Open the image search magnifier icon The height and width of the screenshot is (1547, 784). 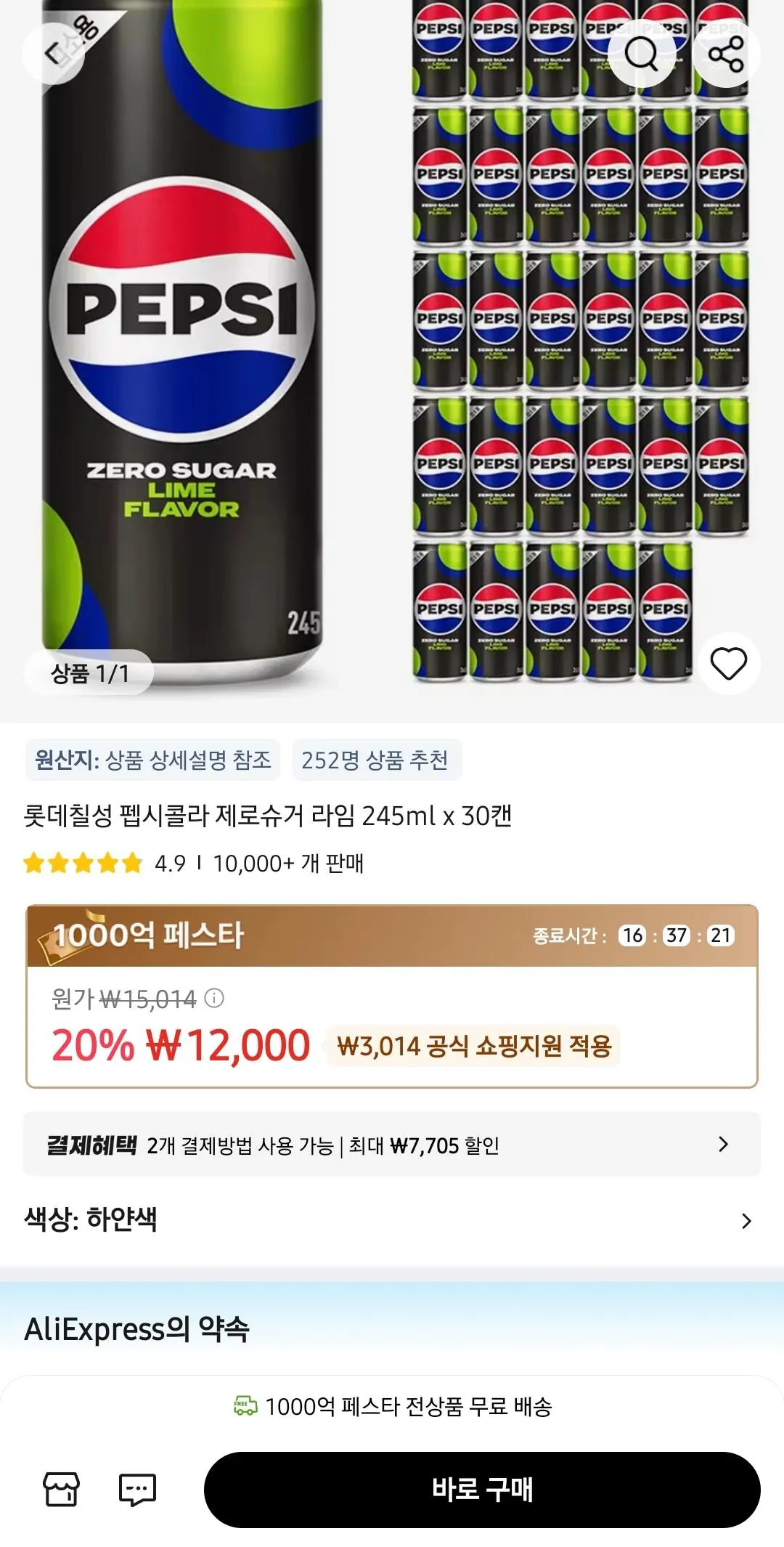[x=642, y=54]
